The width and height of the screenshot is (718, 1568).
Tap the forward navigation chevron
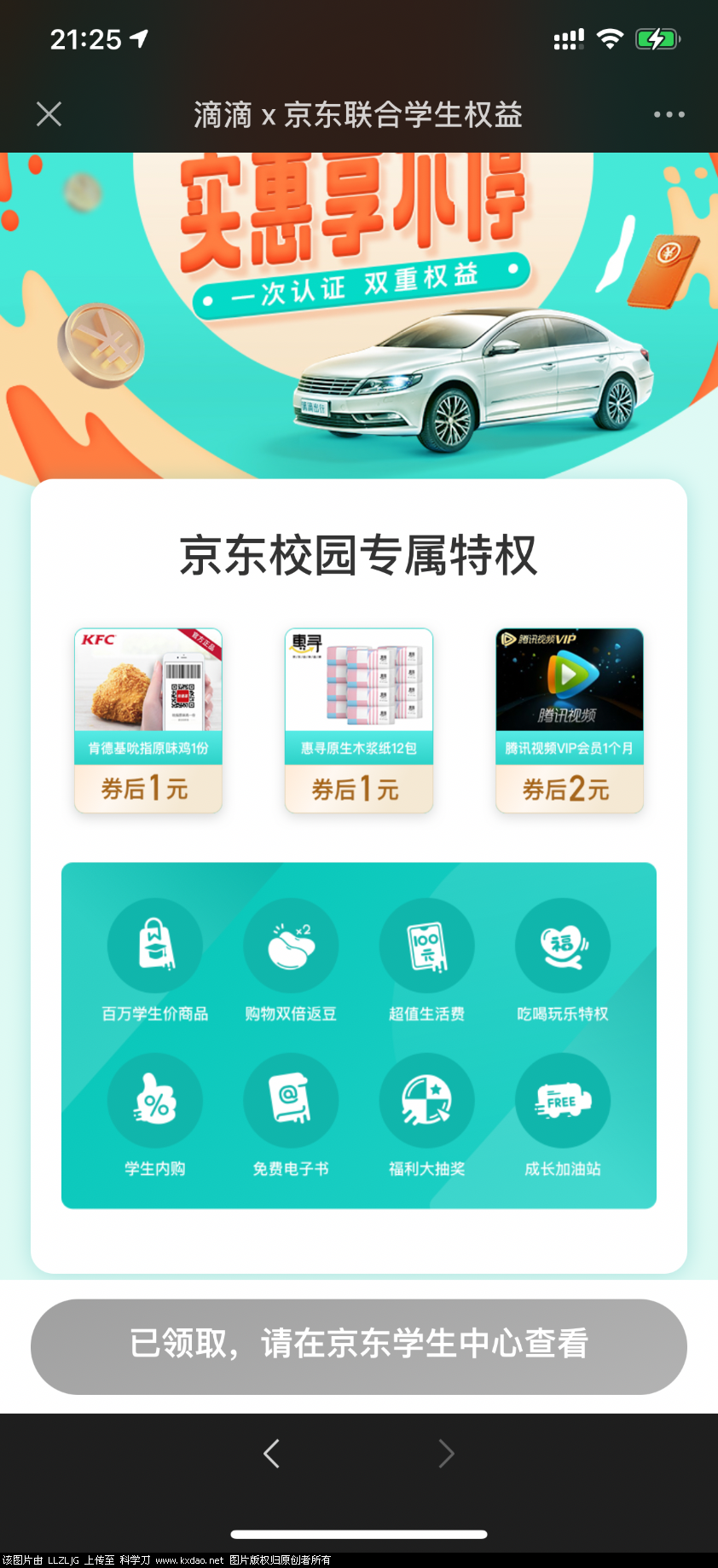447,1454
